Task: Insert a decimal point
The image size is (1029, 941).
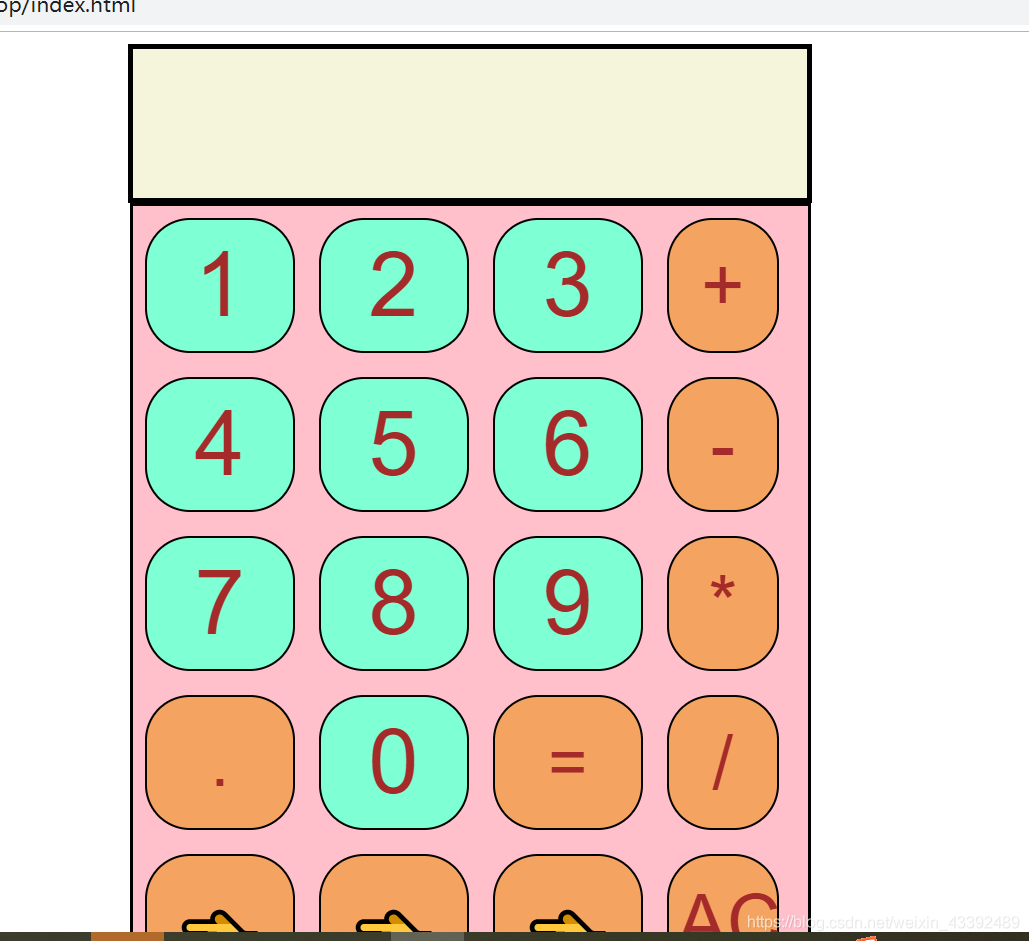Action: [220, 763]
